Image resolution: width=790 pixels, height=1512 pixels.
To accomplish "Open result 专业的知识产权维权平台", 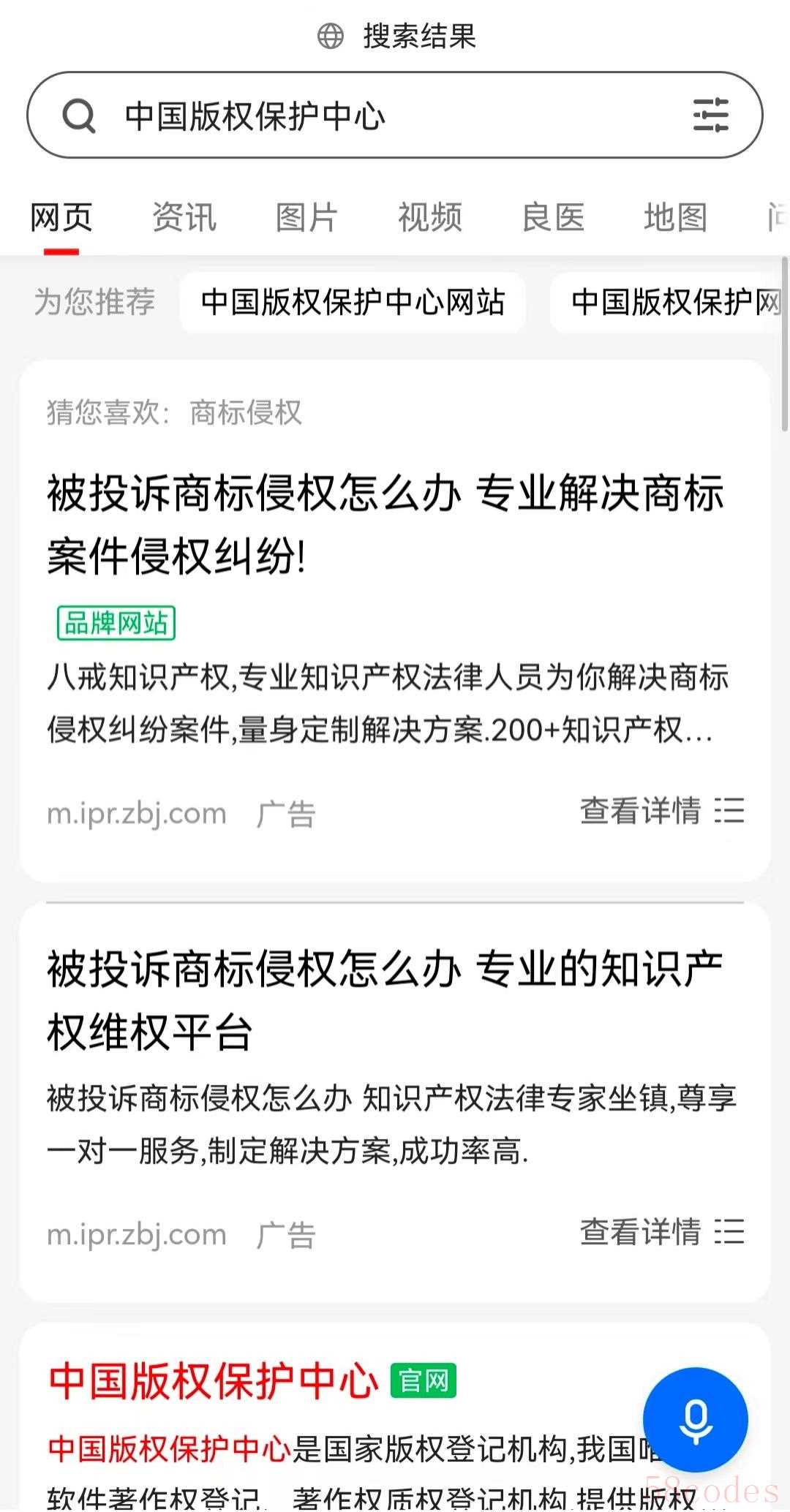I will pyautogui.click(x=385, y=1001).
